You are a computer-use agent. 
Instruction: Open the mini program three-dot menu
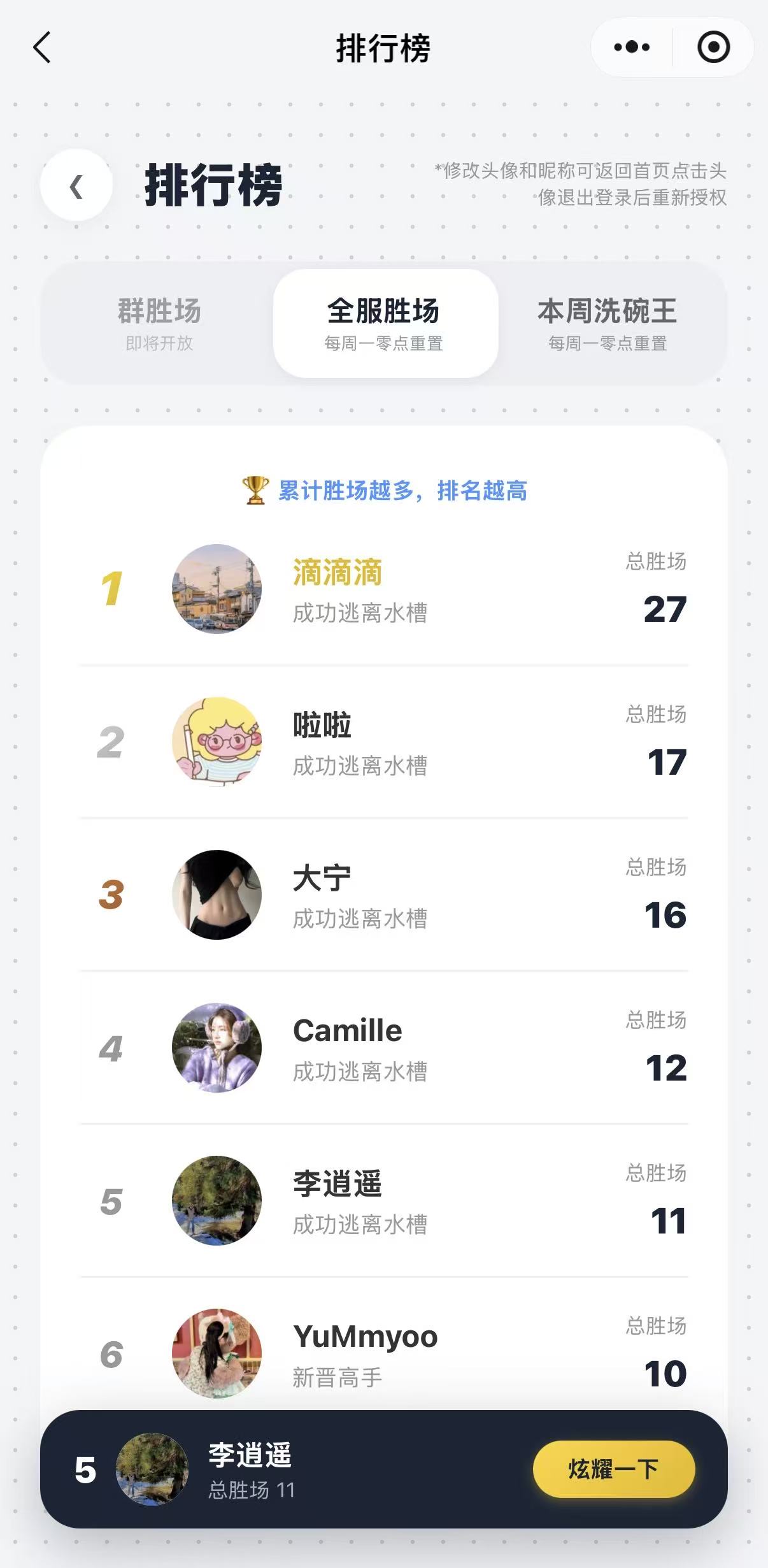(x=631, y=47)
